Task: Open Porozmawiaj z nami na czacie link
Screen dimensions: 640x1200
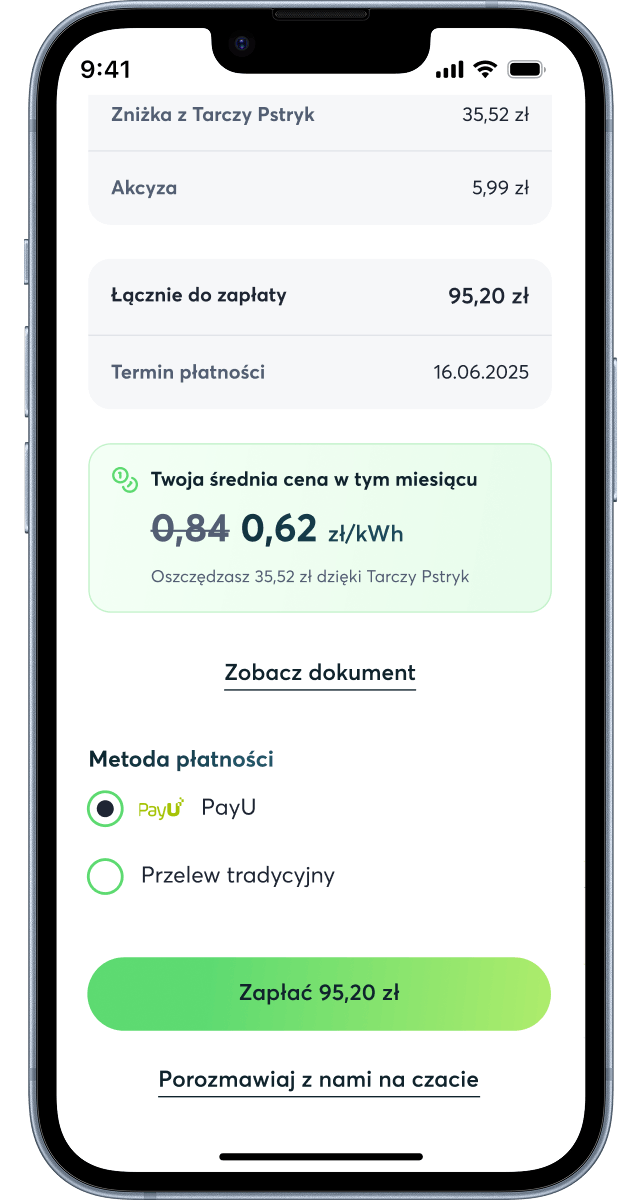Action: (x=319, y=1080)
